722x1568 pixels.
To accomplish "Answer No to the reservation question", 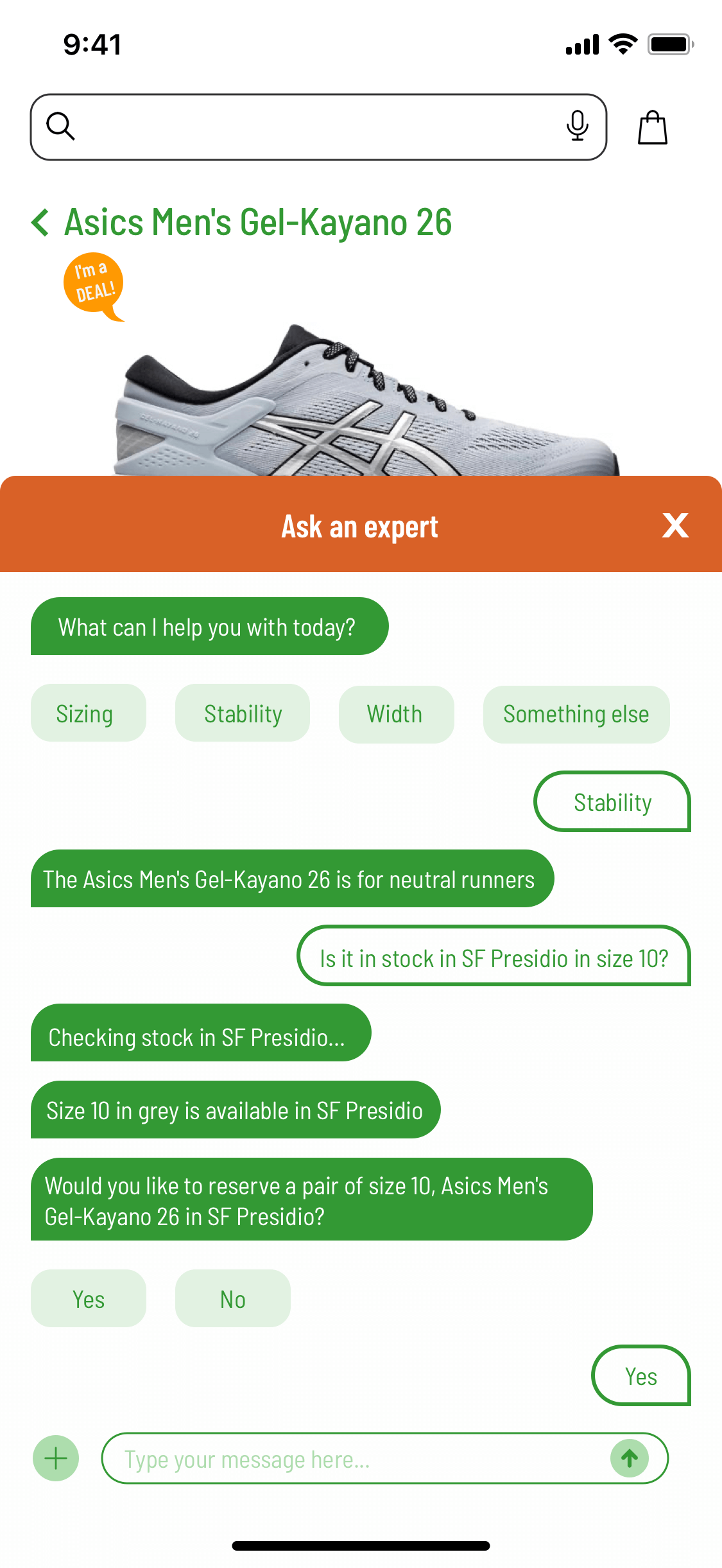I will click(233, 1298).
